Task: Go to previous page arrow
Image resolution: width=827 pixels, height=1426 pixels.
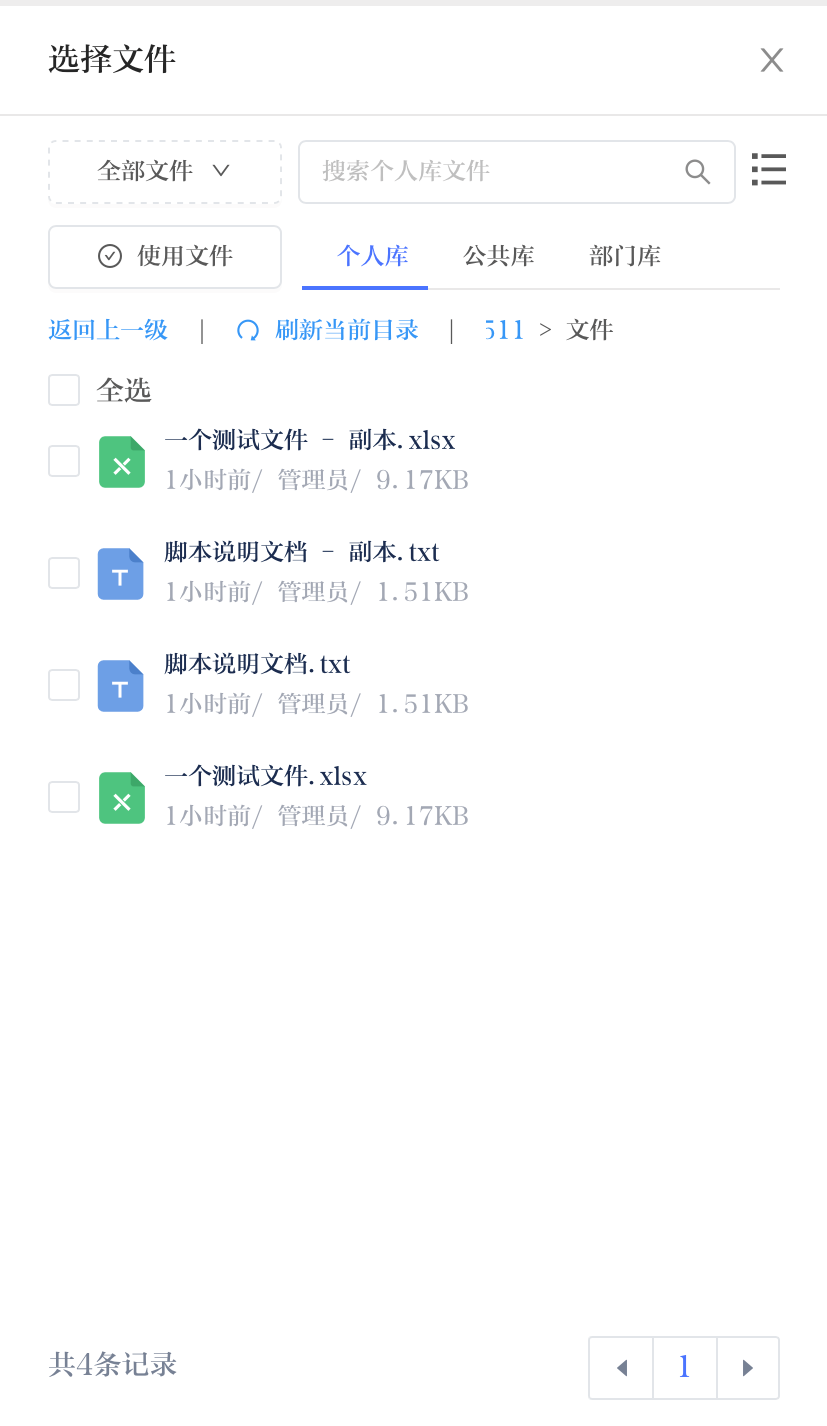Action: click(x=621, y=1367)
